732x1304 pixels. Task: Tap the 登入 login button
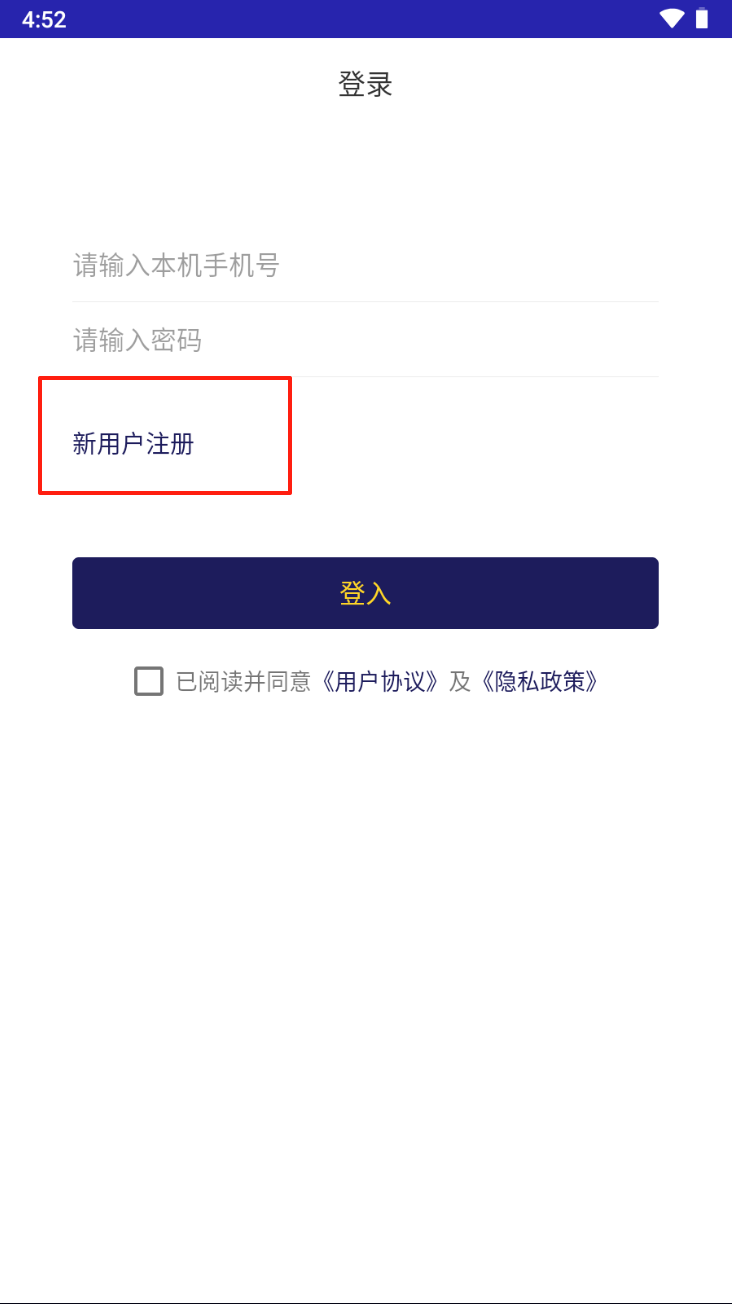[x=365, y=593]
